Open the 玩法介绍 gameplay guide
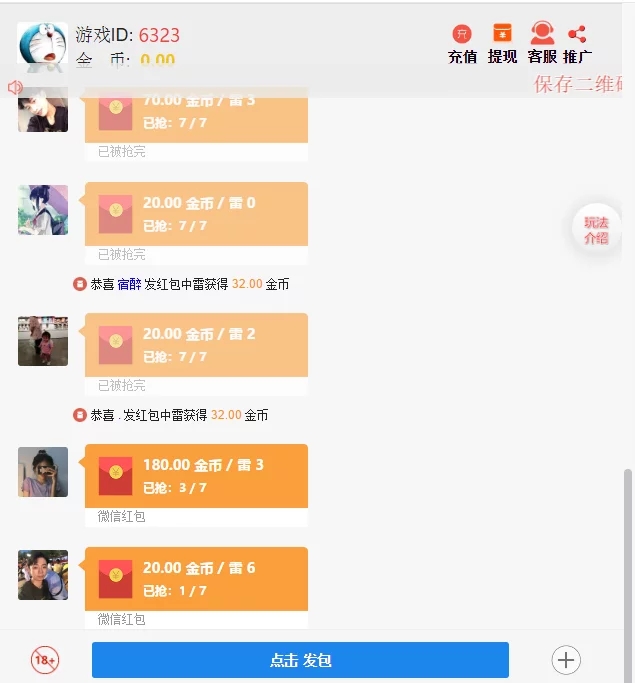The image size is (635, 683). [596, 230]
